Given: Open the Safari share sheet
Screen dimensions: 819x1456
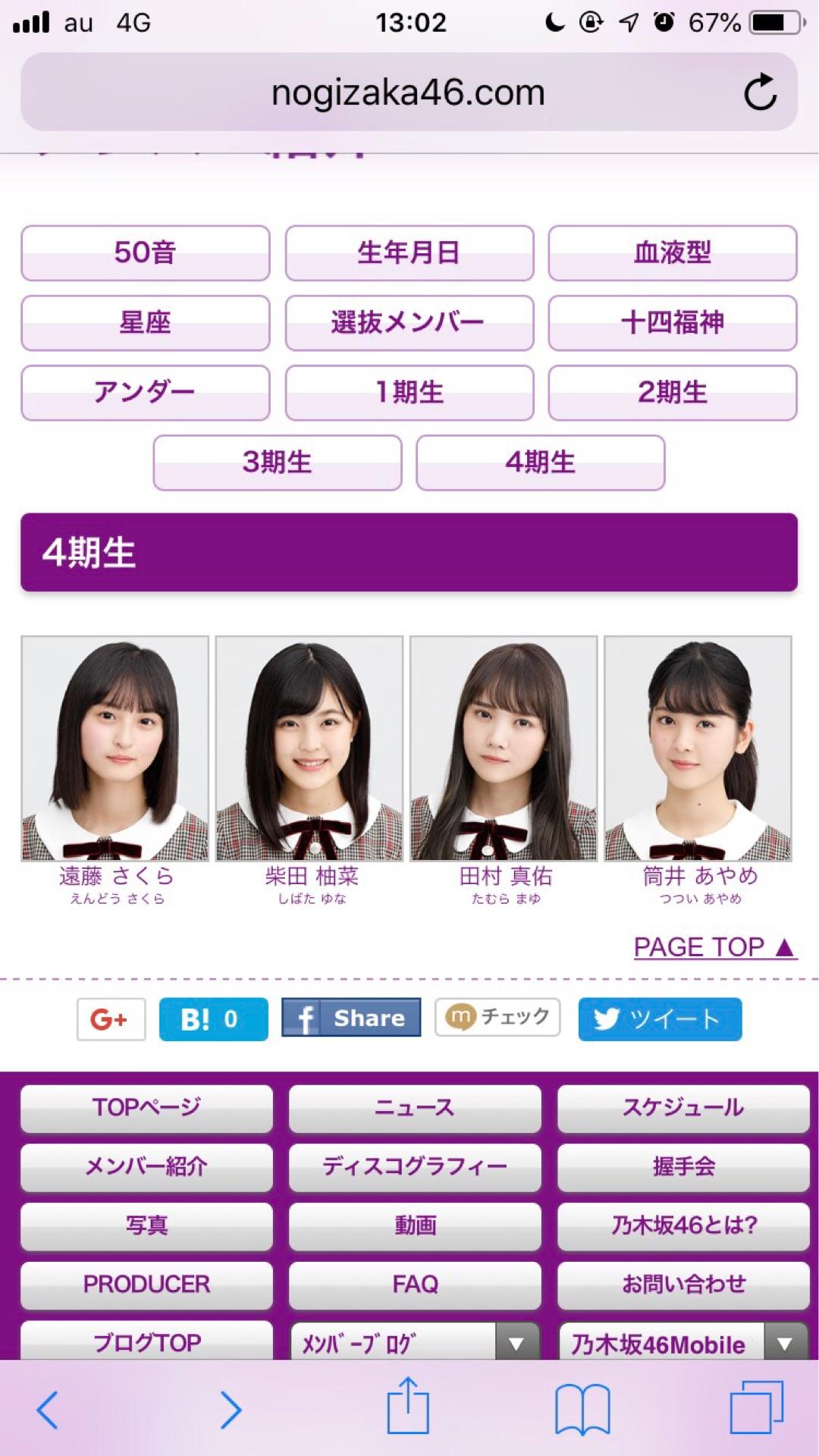Looking at the screenshot, I should tap(409, 1405).
